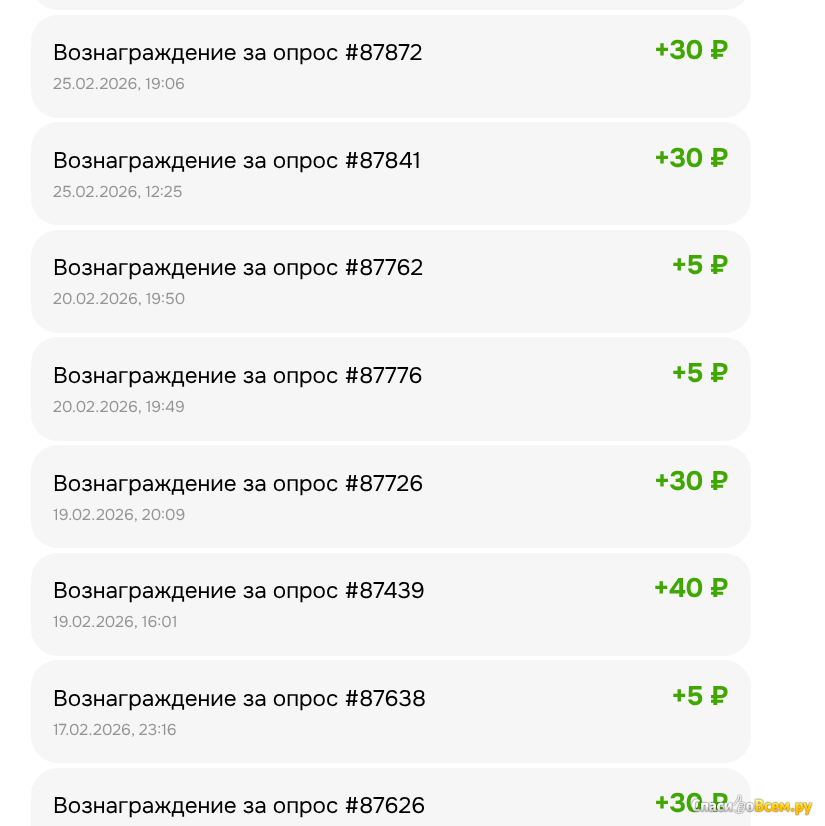Image resolution: width=825 pixels, height=826 pixels.
Task: Open reward entry for survey #87872
Action: pos(390,66)
